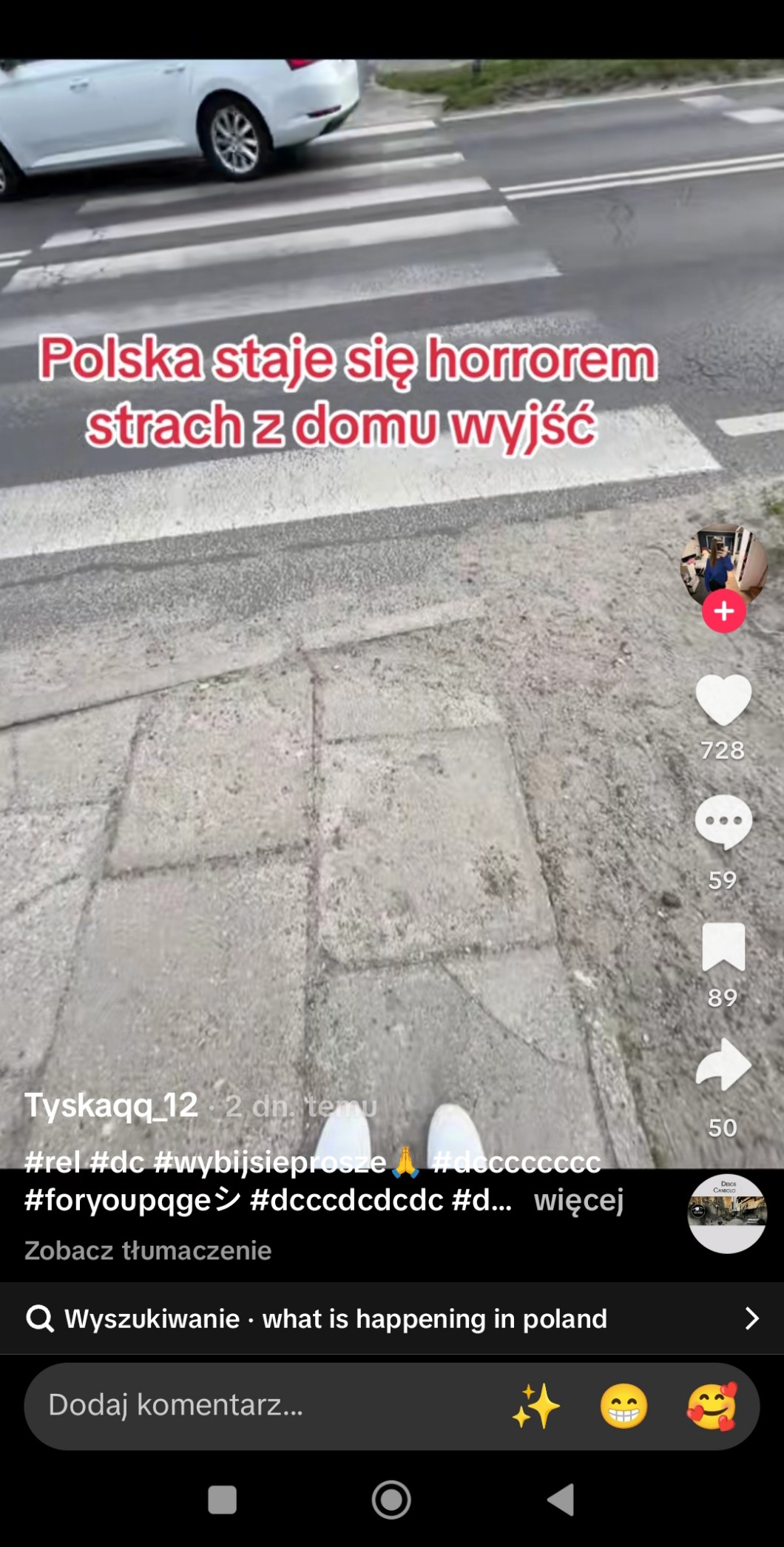This screenshot has height=1547, width=784.
Task: Expand the caption with "więcej"
Action: 578,1200
